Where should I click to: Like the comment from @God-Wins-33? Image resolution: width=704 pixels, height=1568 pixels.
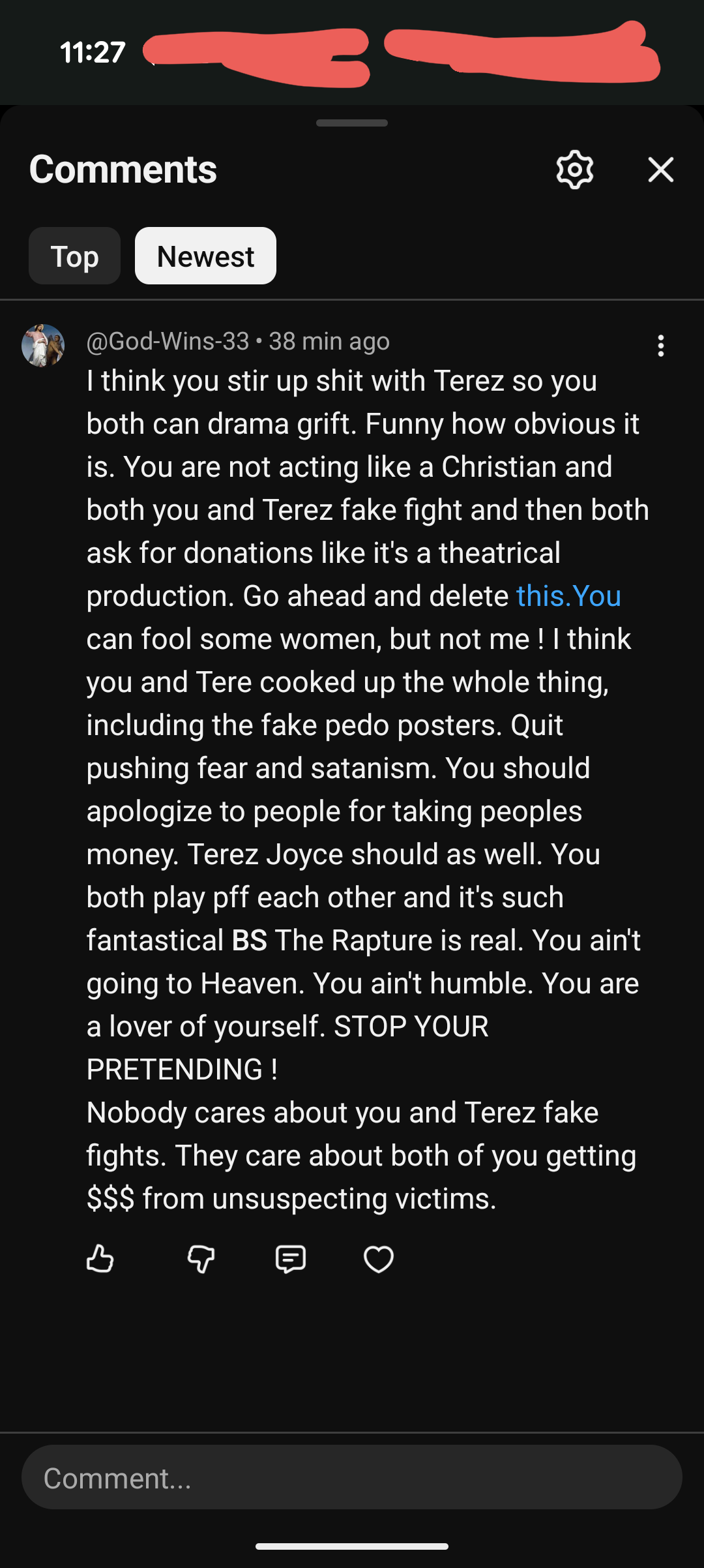100,1259
